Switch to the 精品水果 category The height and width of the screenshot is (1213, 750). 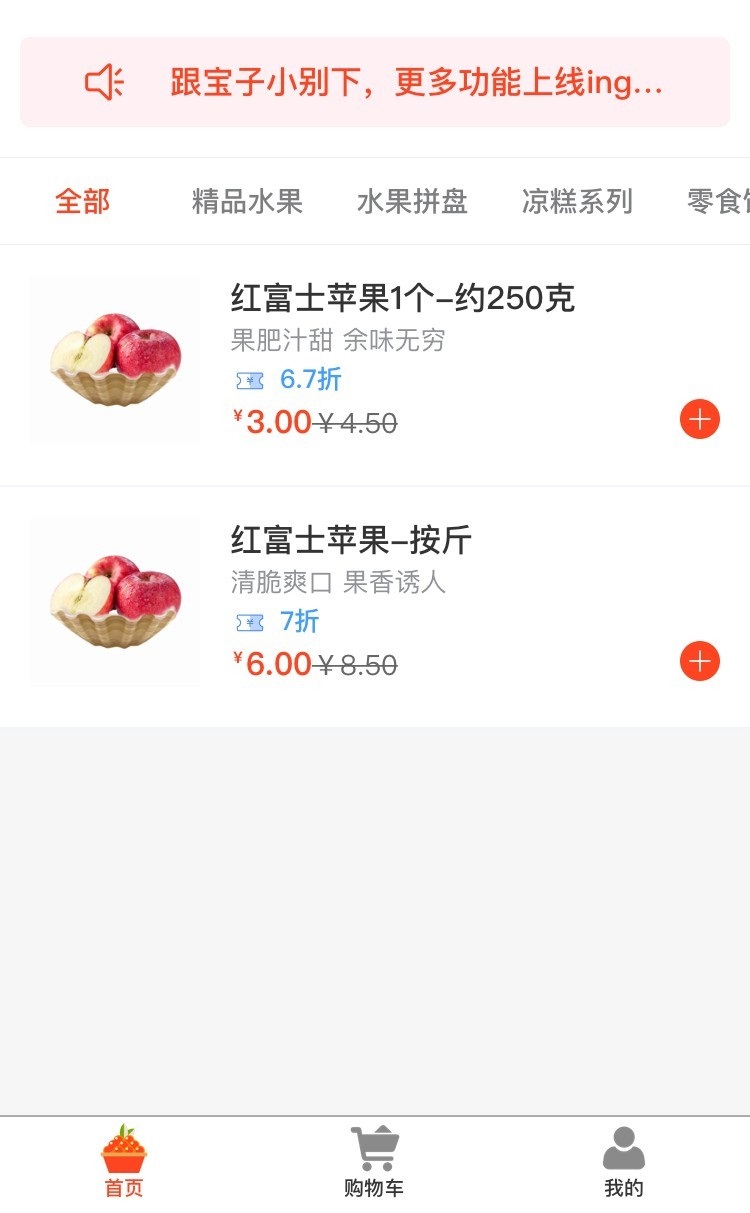247,202
